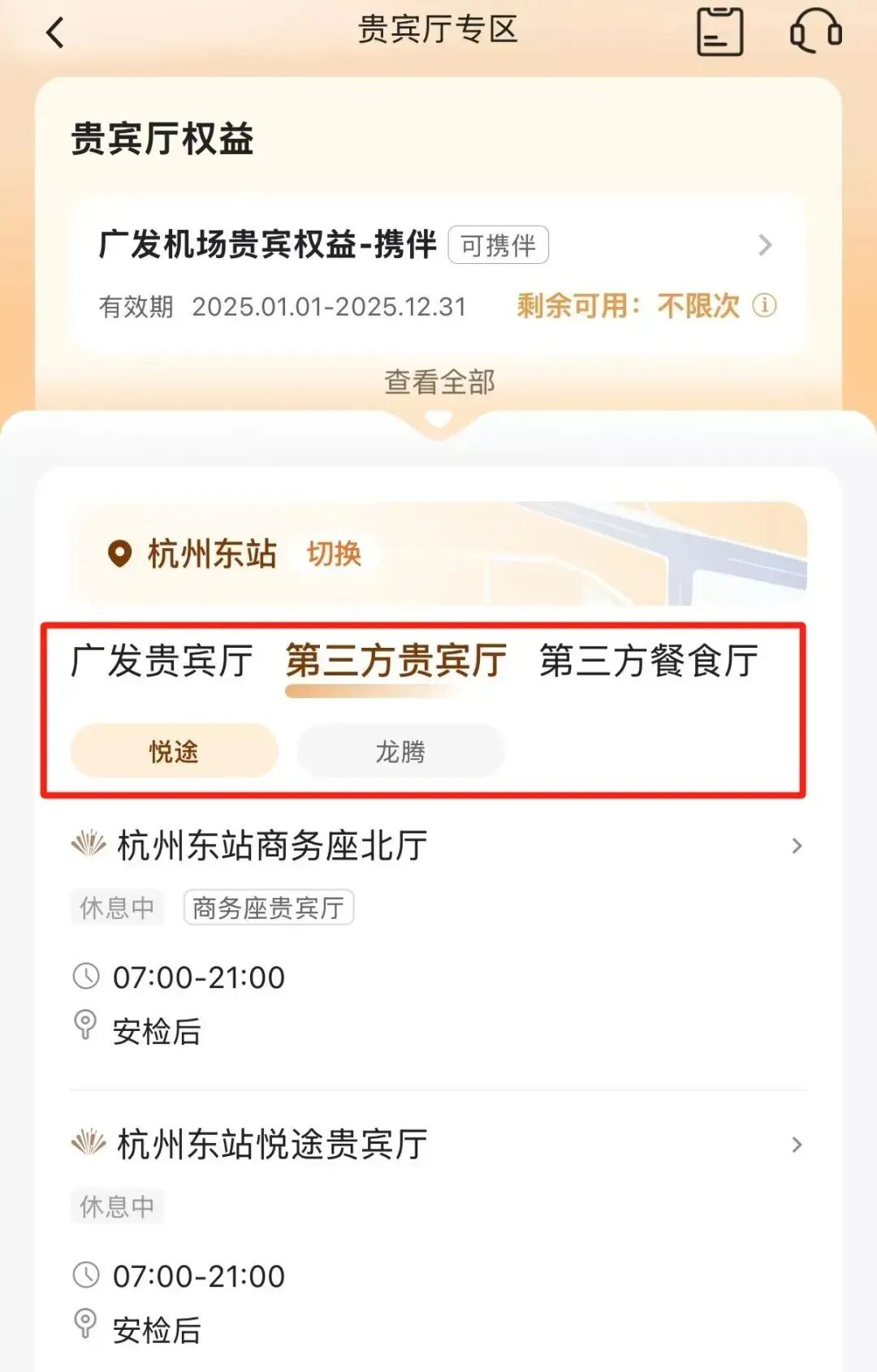Select the 第三方贵宾厅 tab
The height and width of the screenshot is (1372, 877).
tap(396, 661)
